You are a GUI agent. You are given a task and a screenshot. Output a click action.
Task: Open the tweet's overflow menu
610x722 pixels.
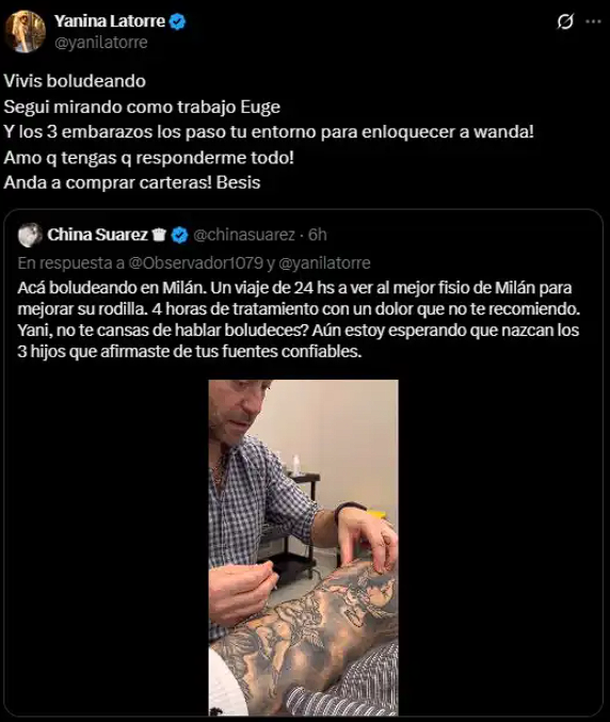coord(591,22)
